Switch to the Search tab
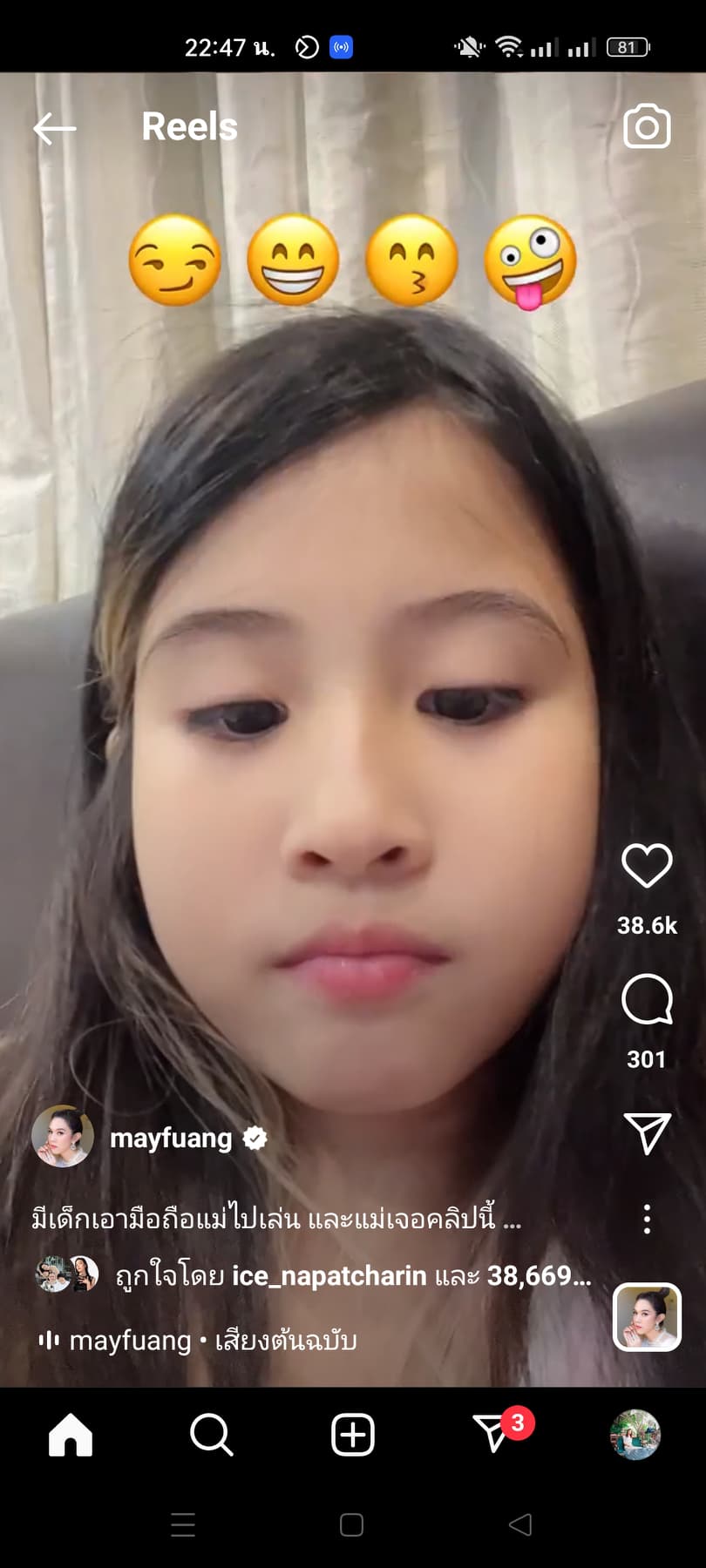 coord(211,1434)
